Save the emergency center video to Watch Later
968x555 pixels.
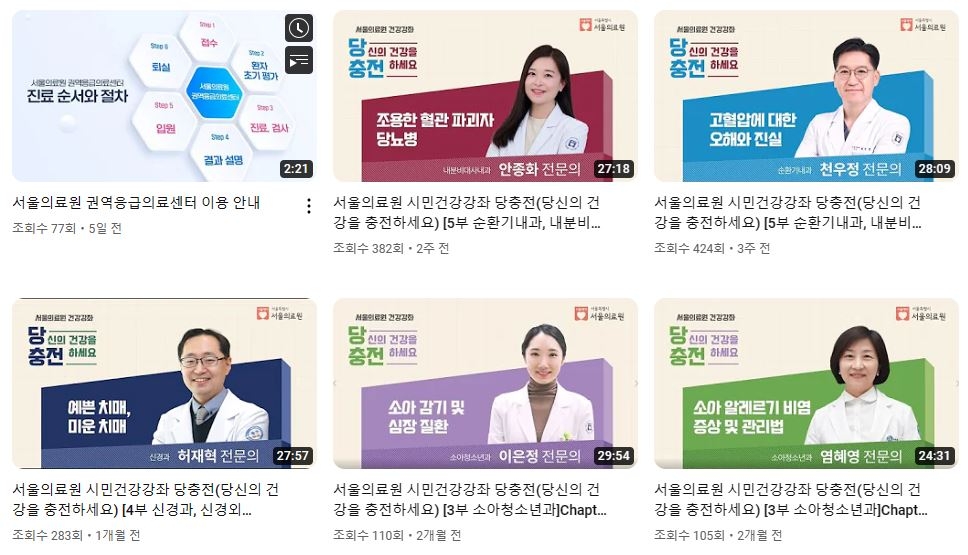coord(299,28)
